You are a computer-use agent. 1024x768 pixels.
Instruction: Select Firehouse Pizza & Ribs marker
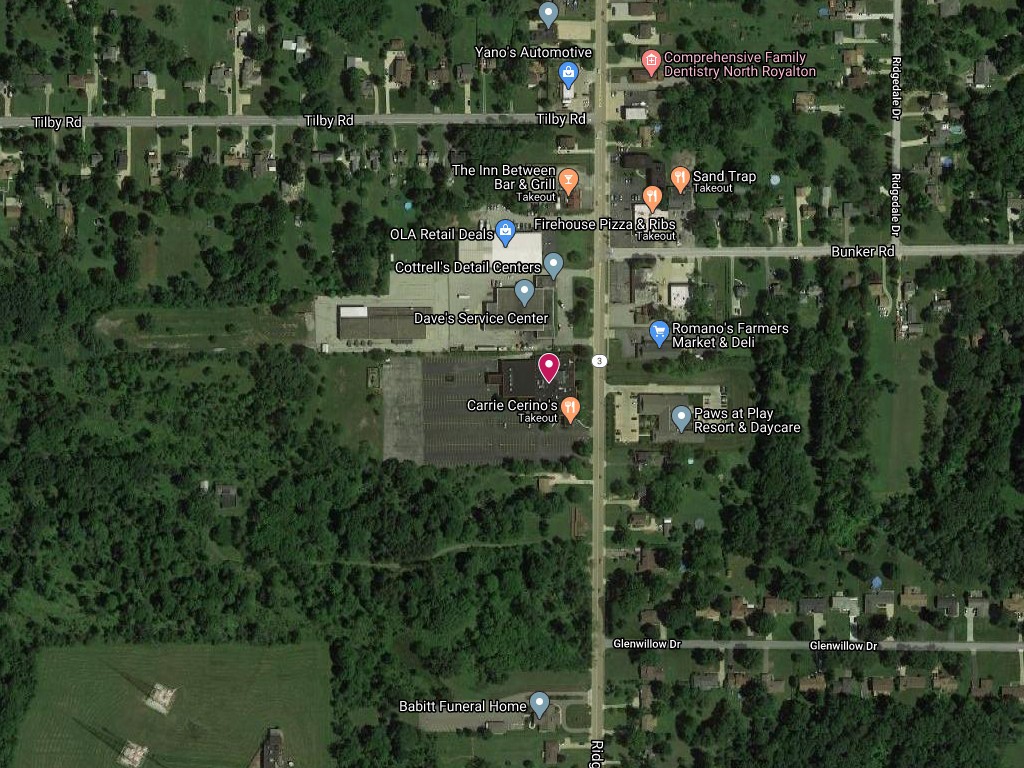652,197
